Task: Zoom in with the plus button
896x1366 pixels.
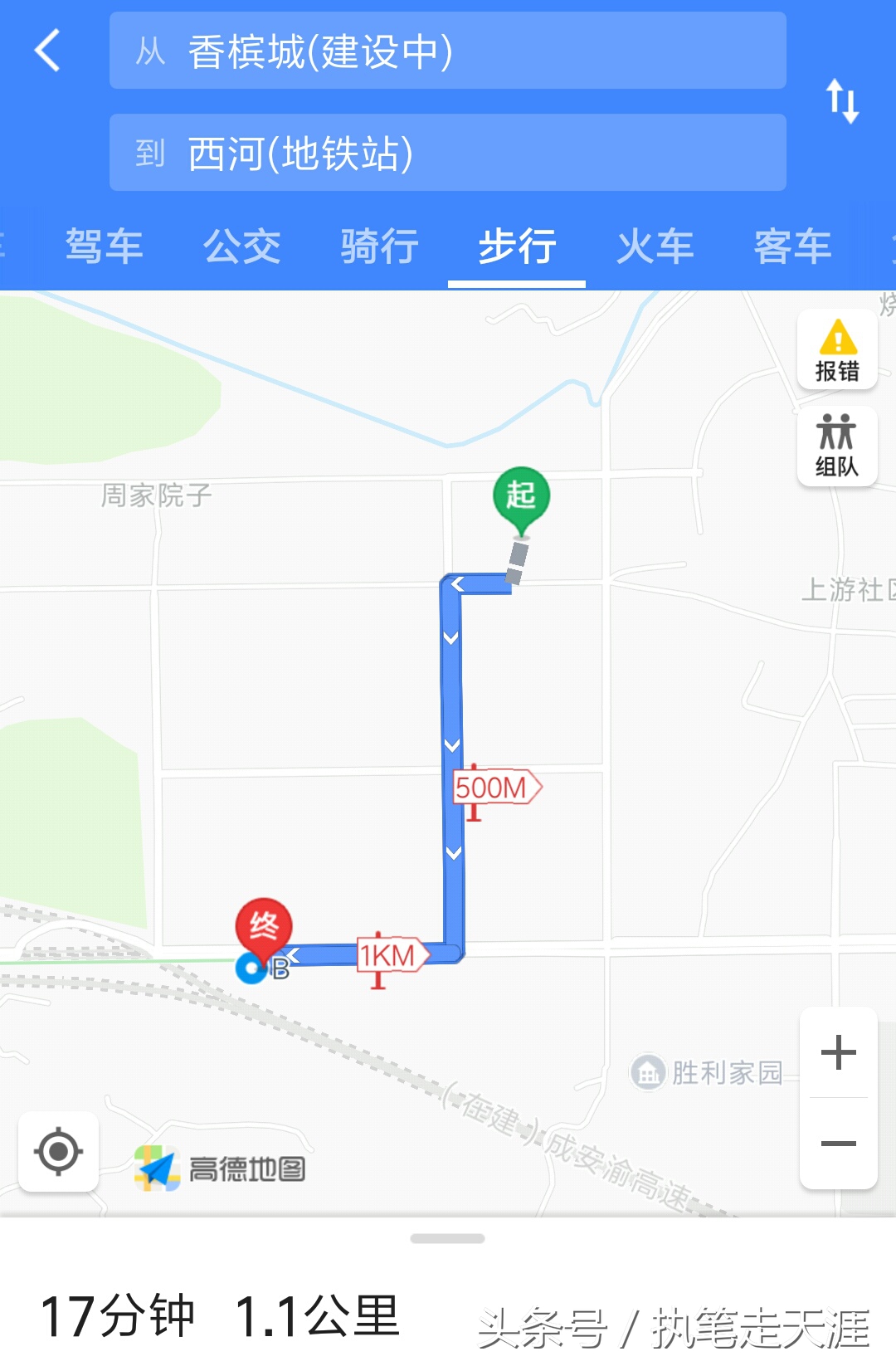Action: tap(840, 1052)
